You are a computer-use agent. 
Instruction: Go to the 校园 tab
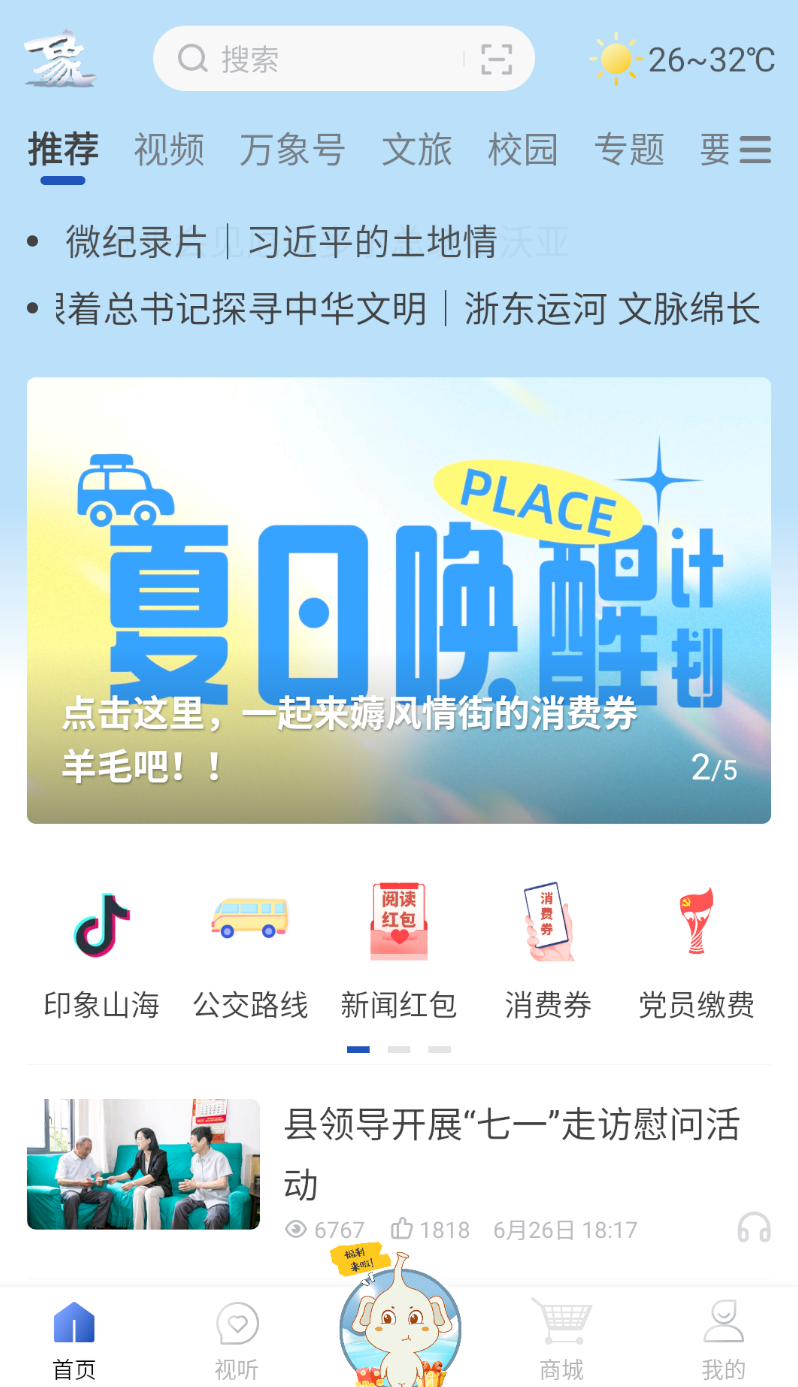523,150
